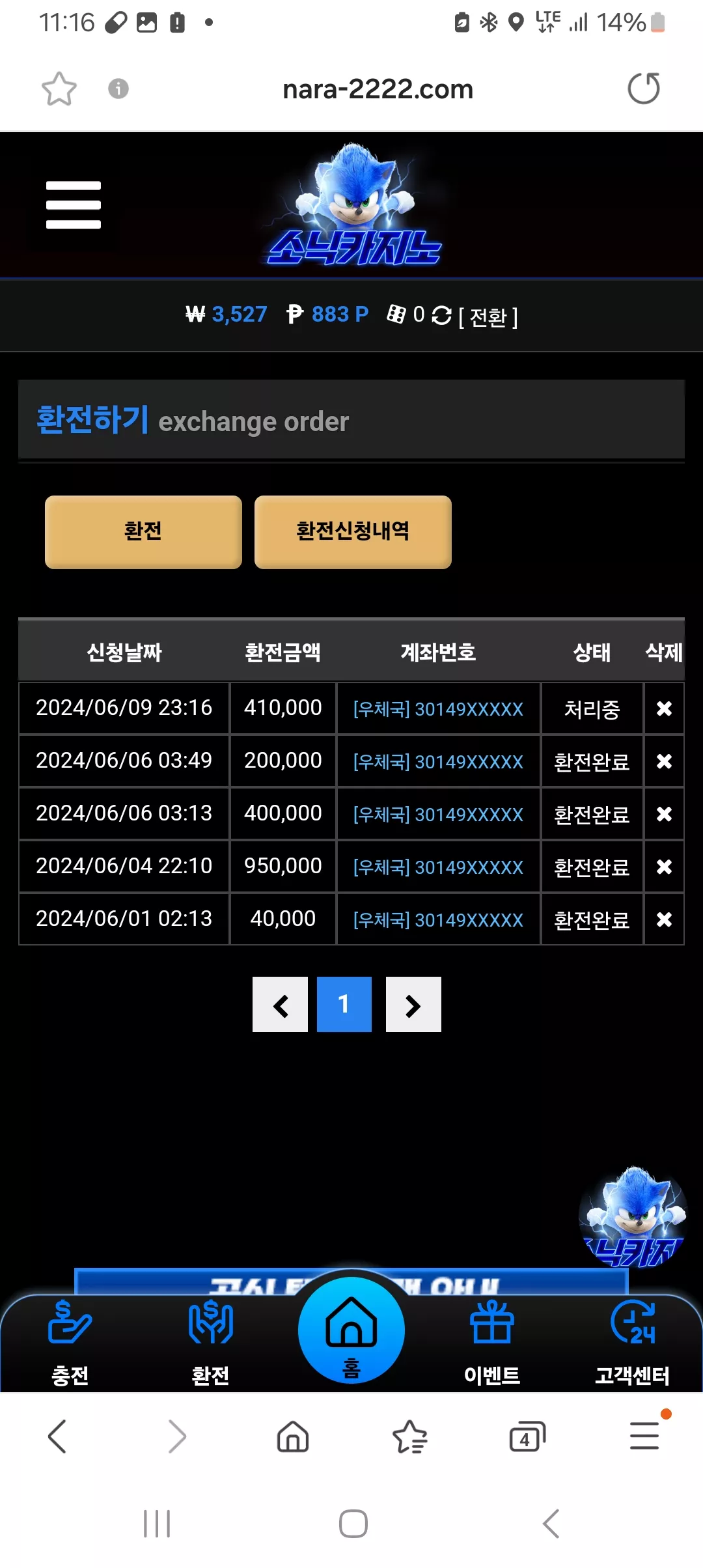Remove the 950,000 exchange entry
The image size is (703, 1568).
[x=664, y=867]
